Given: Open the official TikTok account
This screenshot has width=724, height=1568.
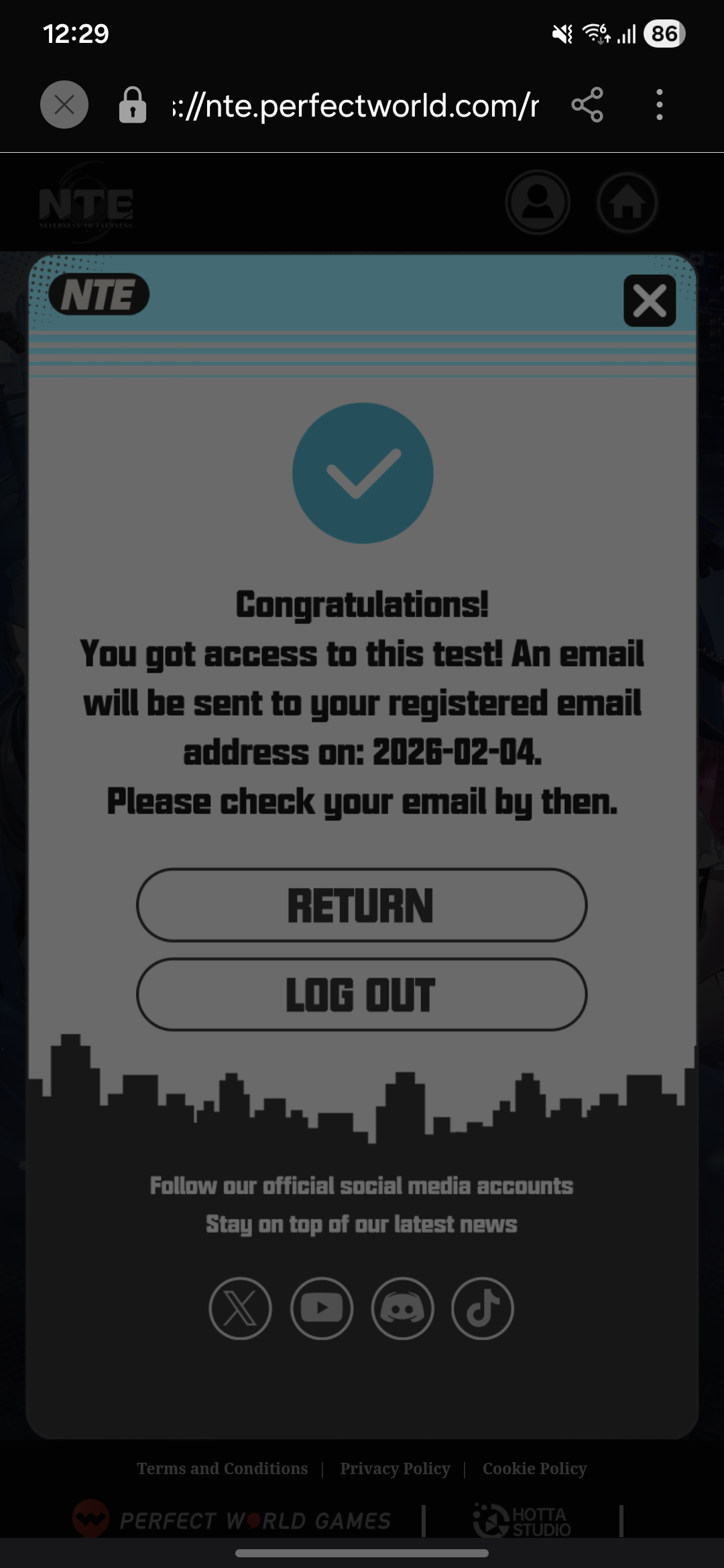Looking at the screenshot, I should (483, 1308).
